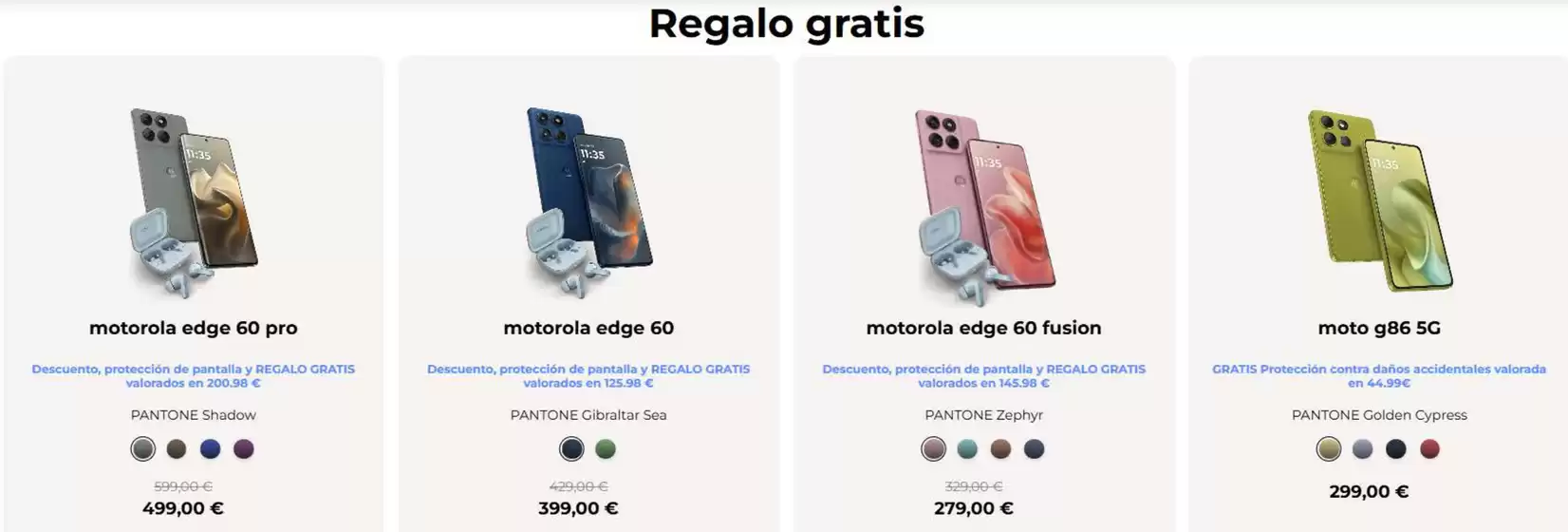Pick the Golden Cypress swatch on moto g86 5G
This screenshot has width=1568, height=532.
(x=1329, y=449)
